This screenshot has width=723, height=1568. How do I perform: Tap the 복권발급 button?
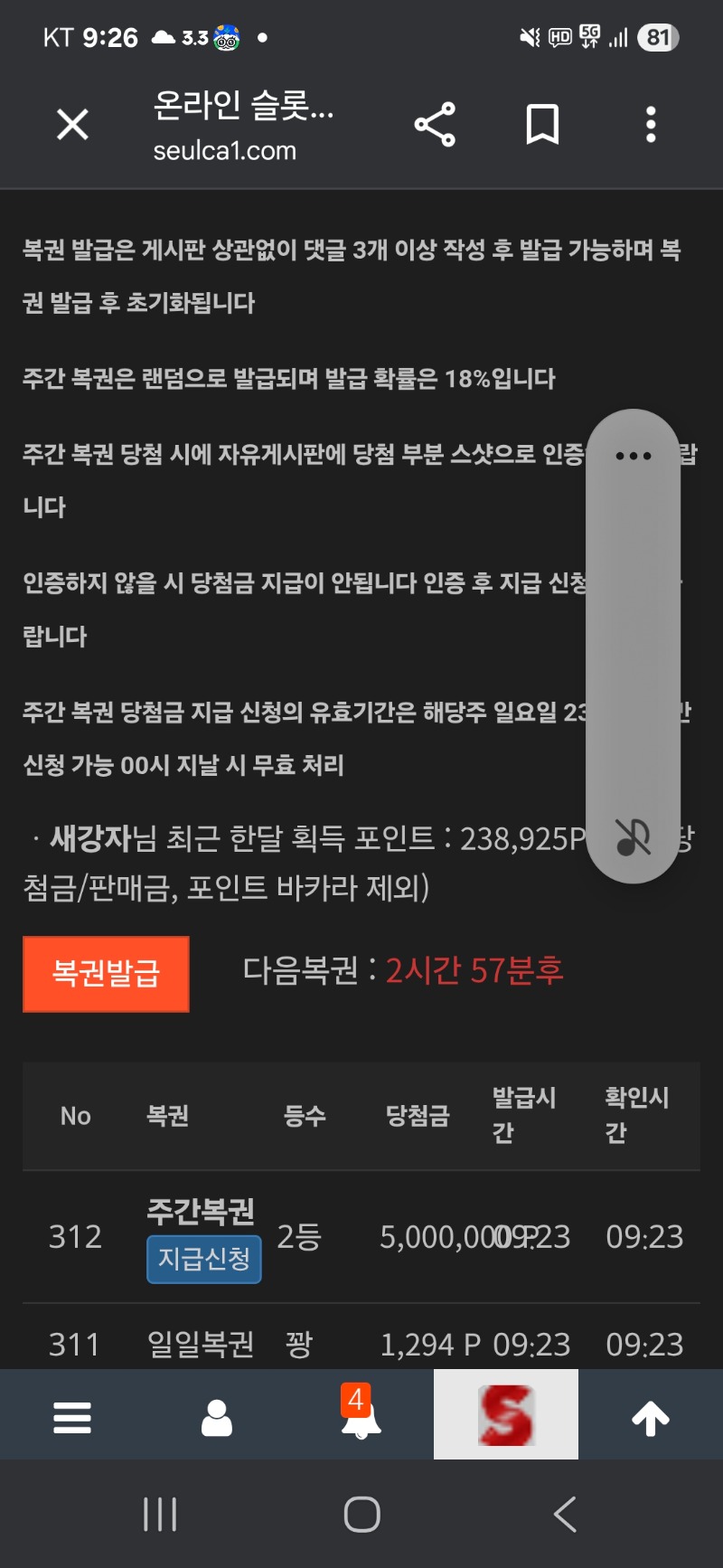coord(106,974)
